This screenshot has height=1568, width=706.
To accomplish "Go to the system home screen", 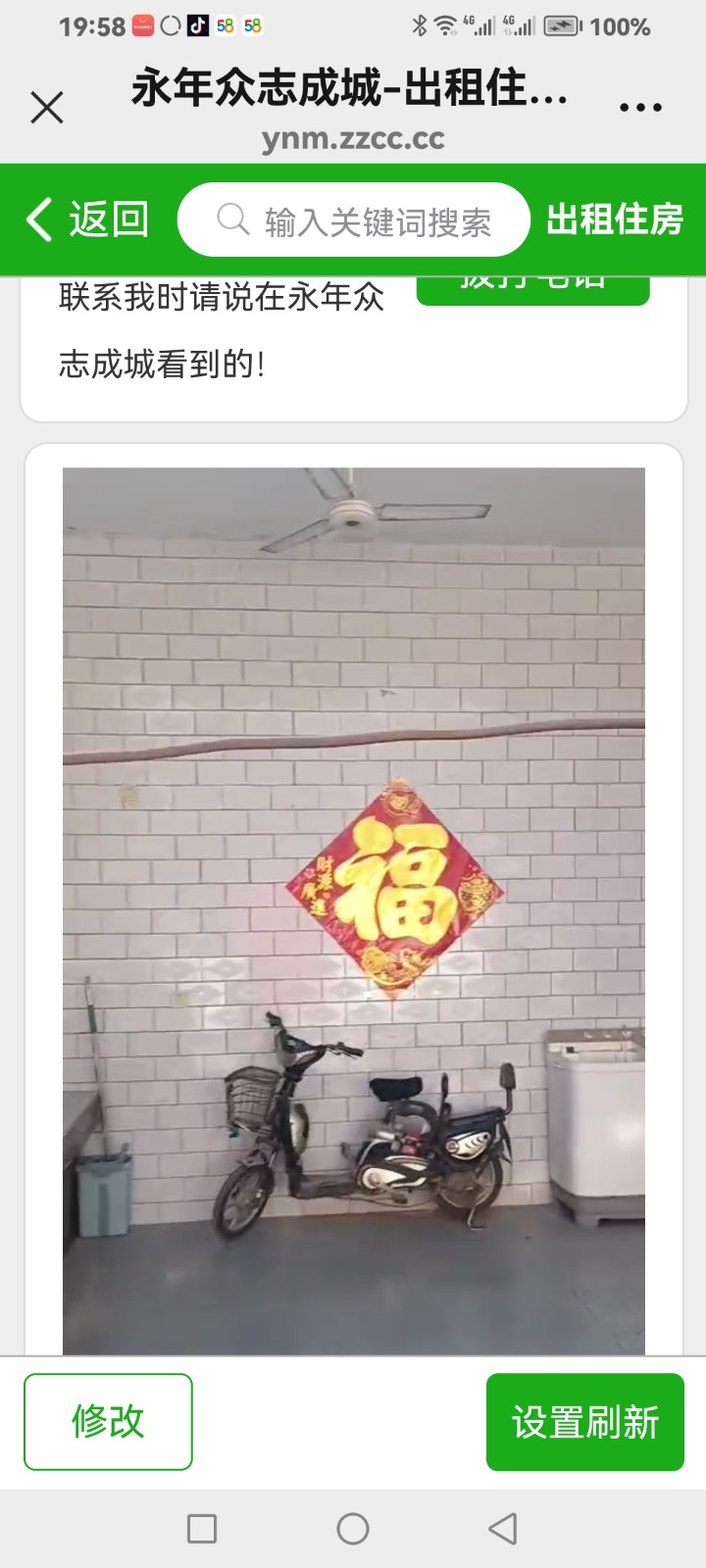I will click(x=353, y=1528).
